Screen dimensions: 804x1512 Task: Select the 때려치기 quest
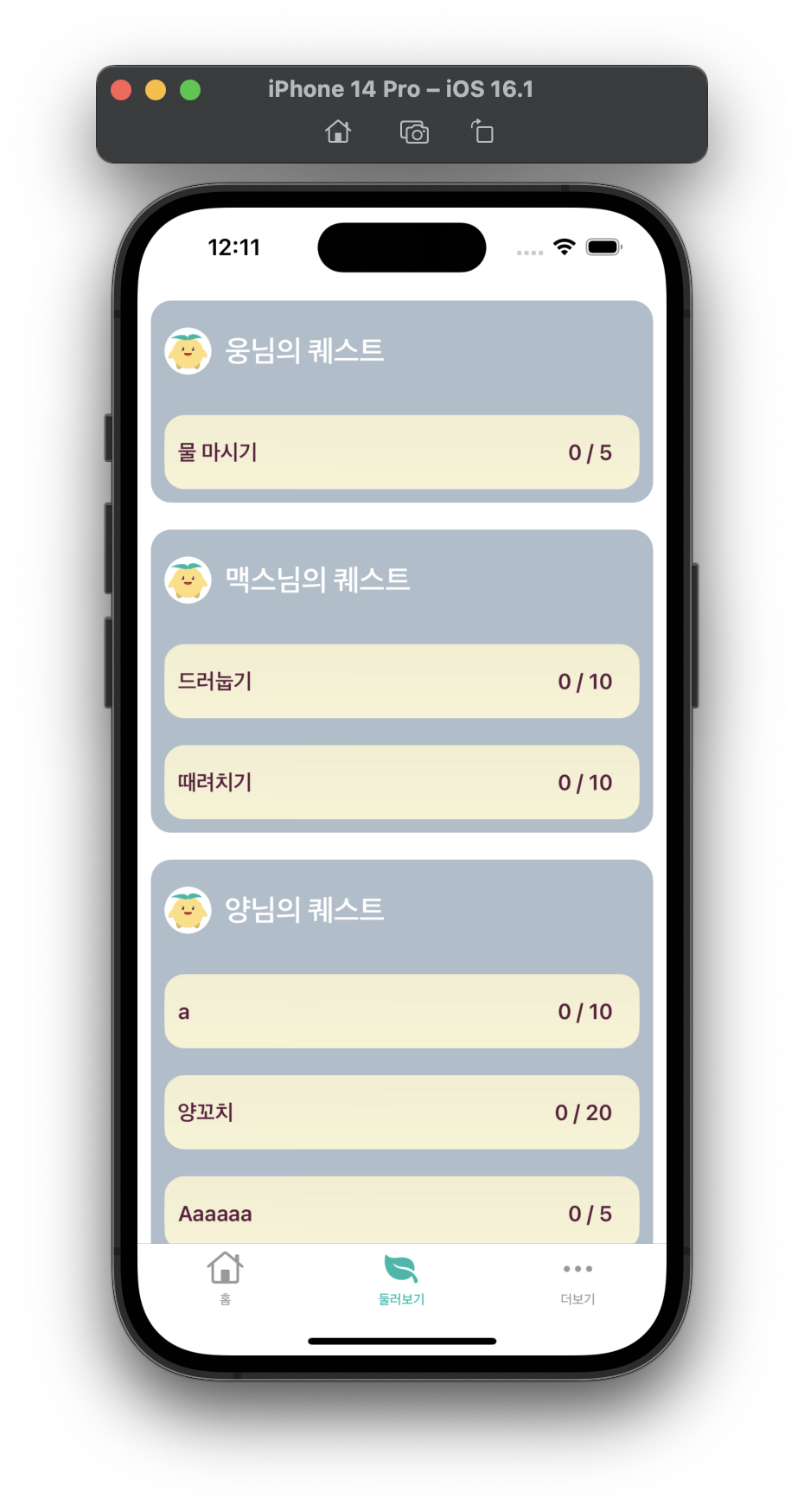(401, 782)
